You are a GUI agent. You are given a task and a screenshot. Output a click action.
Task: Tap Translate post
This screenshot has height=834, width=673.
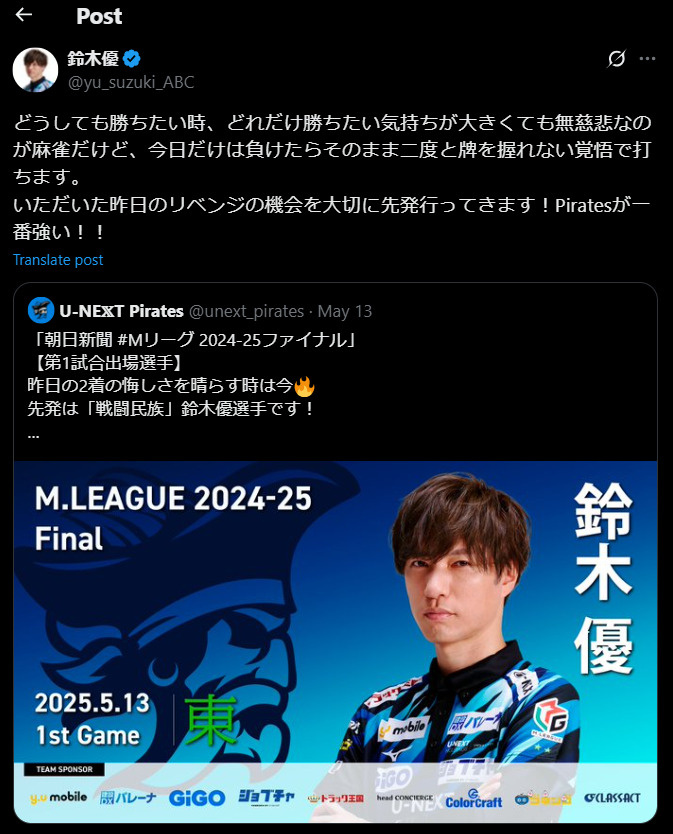(x=58, y=260)
